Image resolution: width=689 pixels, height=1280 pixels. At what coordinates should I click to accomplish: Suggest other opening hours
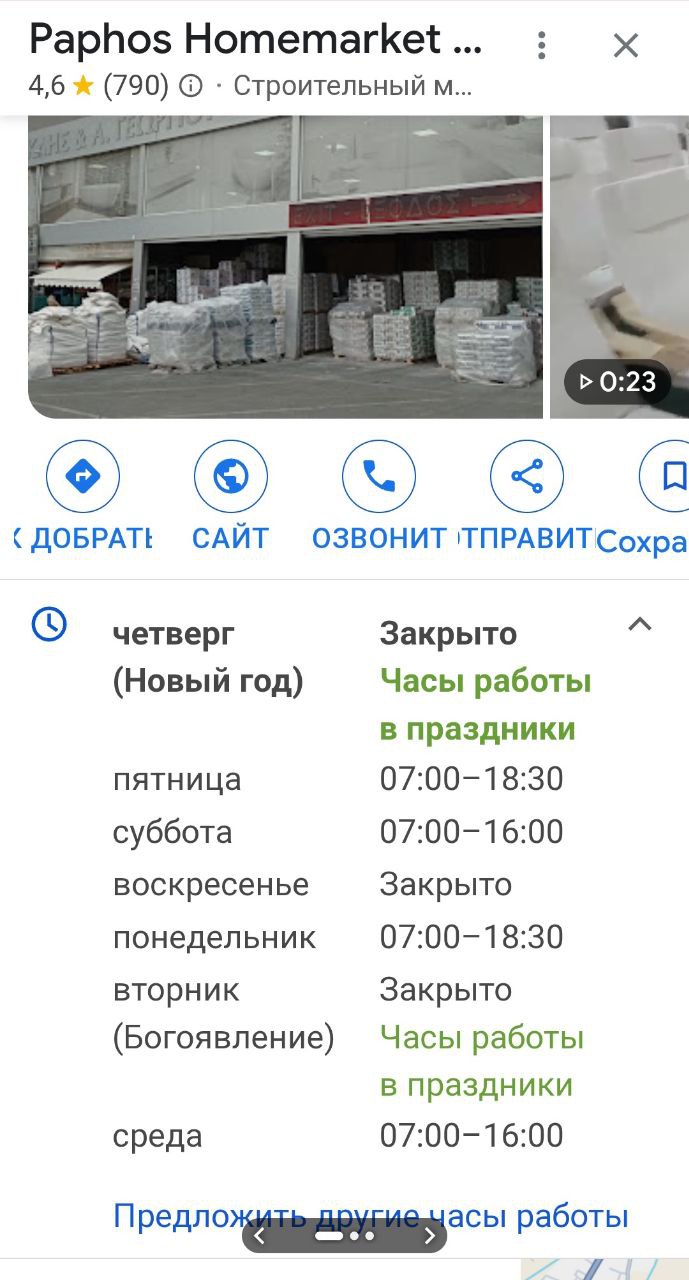coord(370,1216)
